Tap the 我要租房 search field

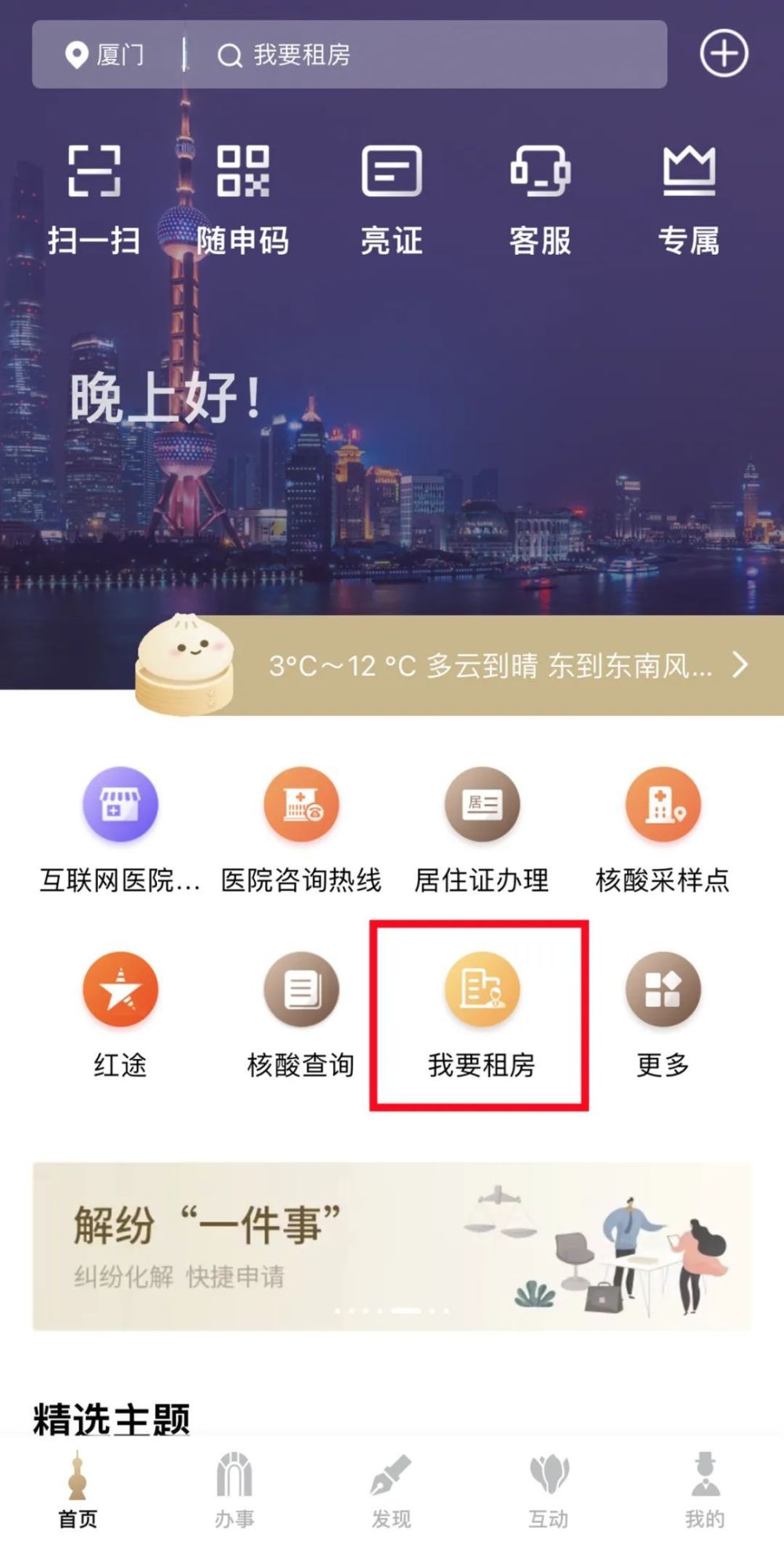click(423, 55)
